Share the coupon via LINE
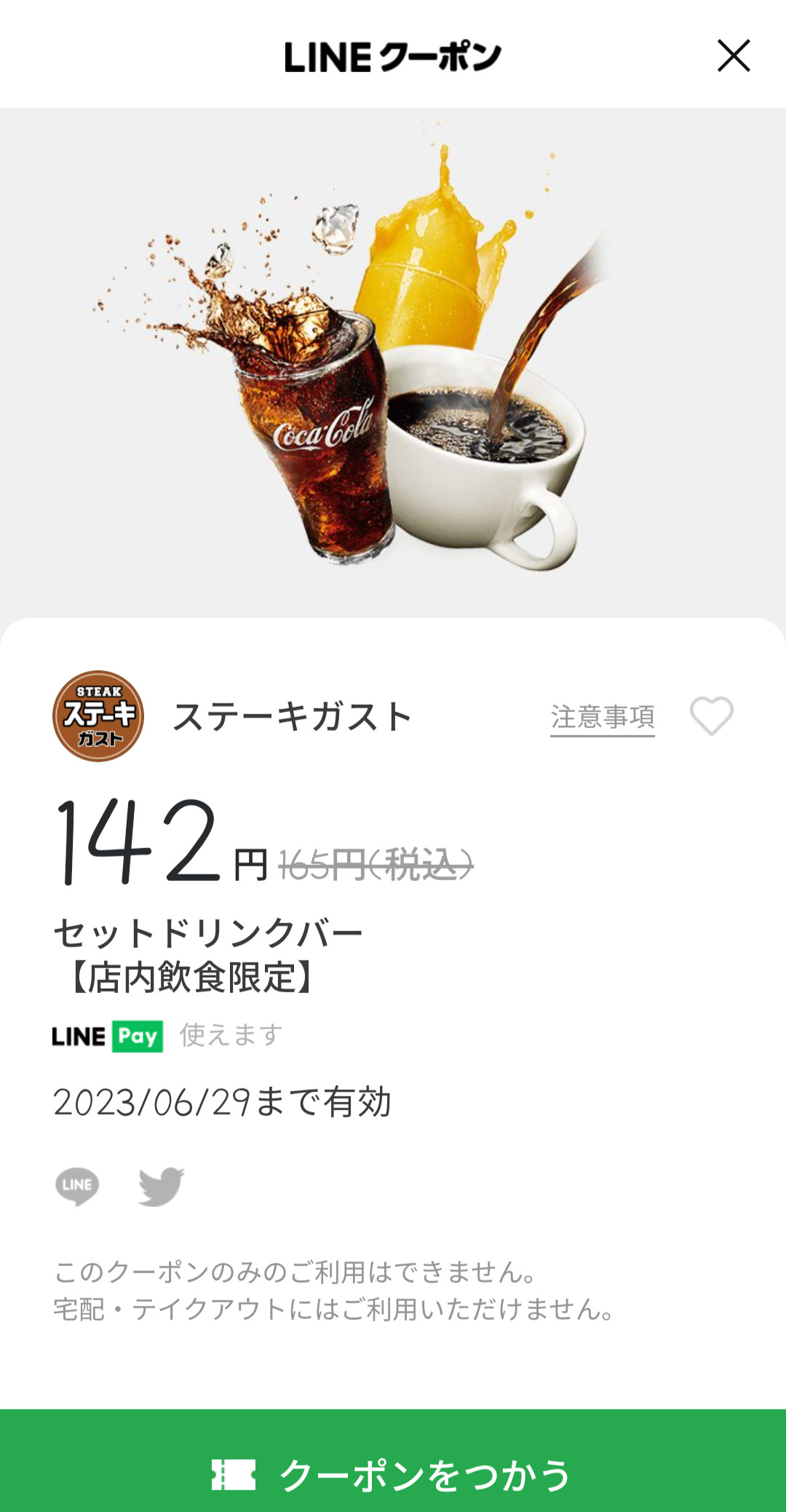 click(77, 1186)
